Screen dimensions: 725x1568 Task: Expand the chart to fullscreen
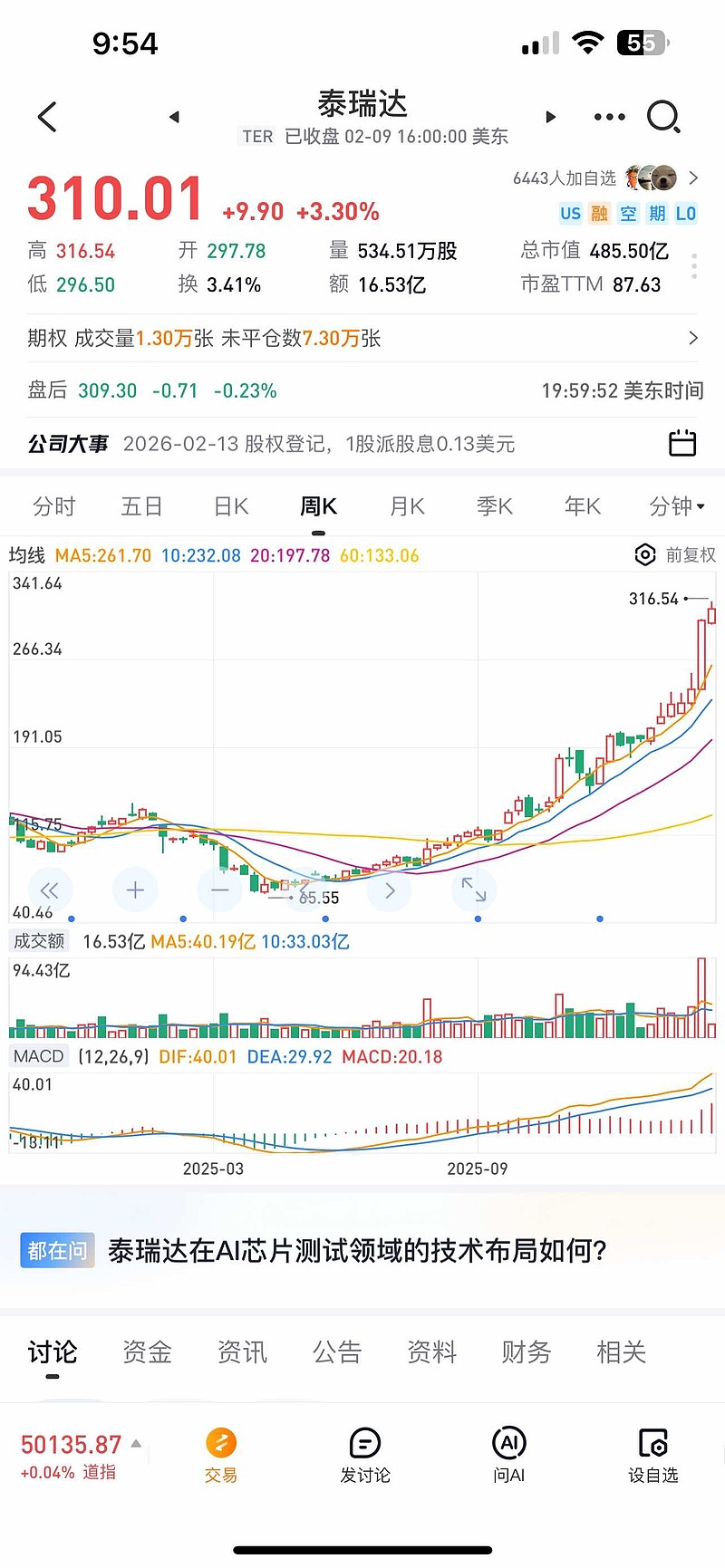473,890
